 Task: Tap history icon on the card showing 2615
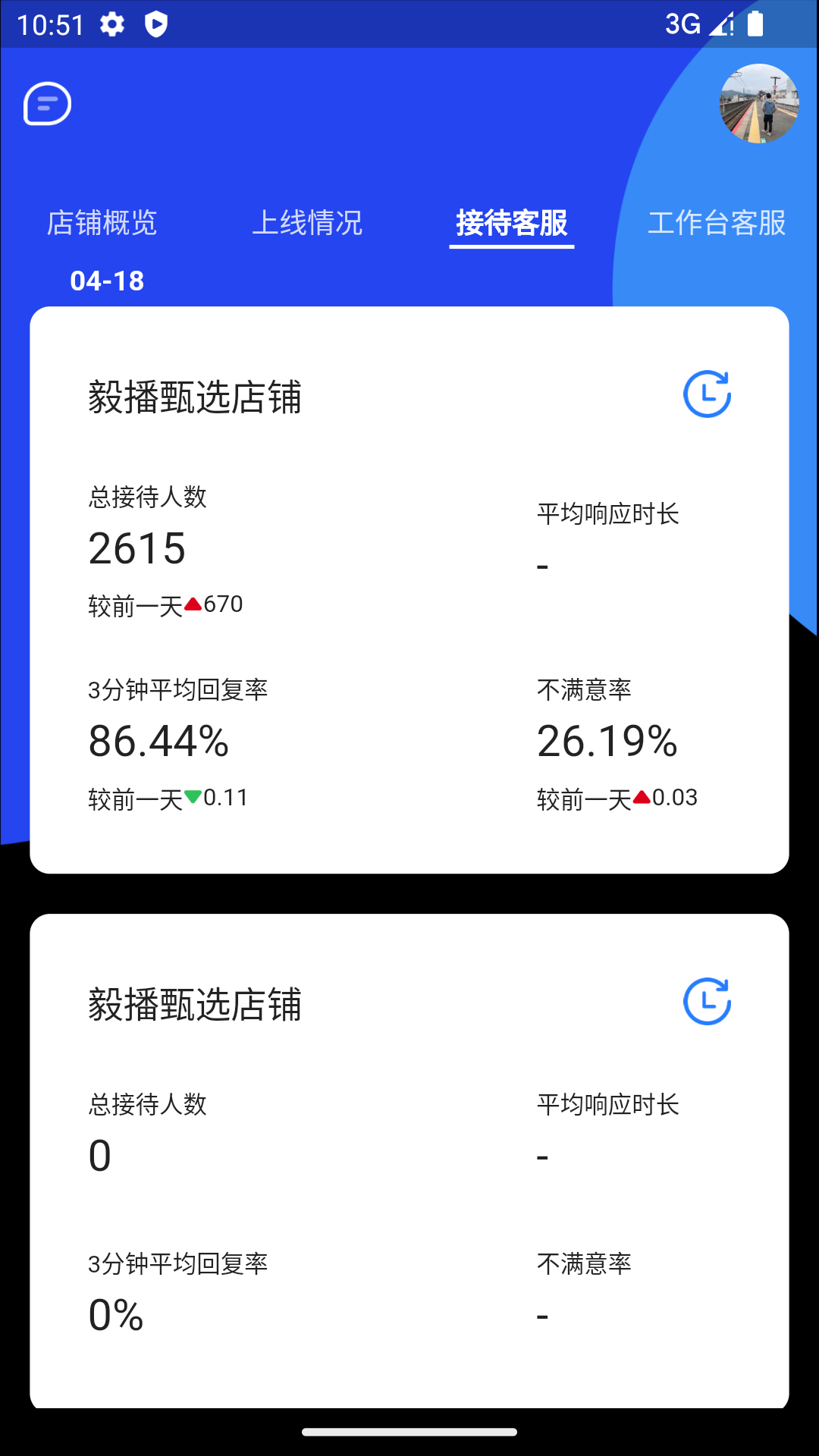707,394
